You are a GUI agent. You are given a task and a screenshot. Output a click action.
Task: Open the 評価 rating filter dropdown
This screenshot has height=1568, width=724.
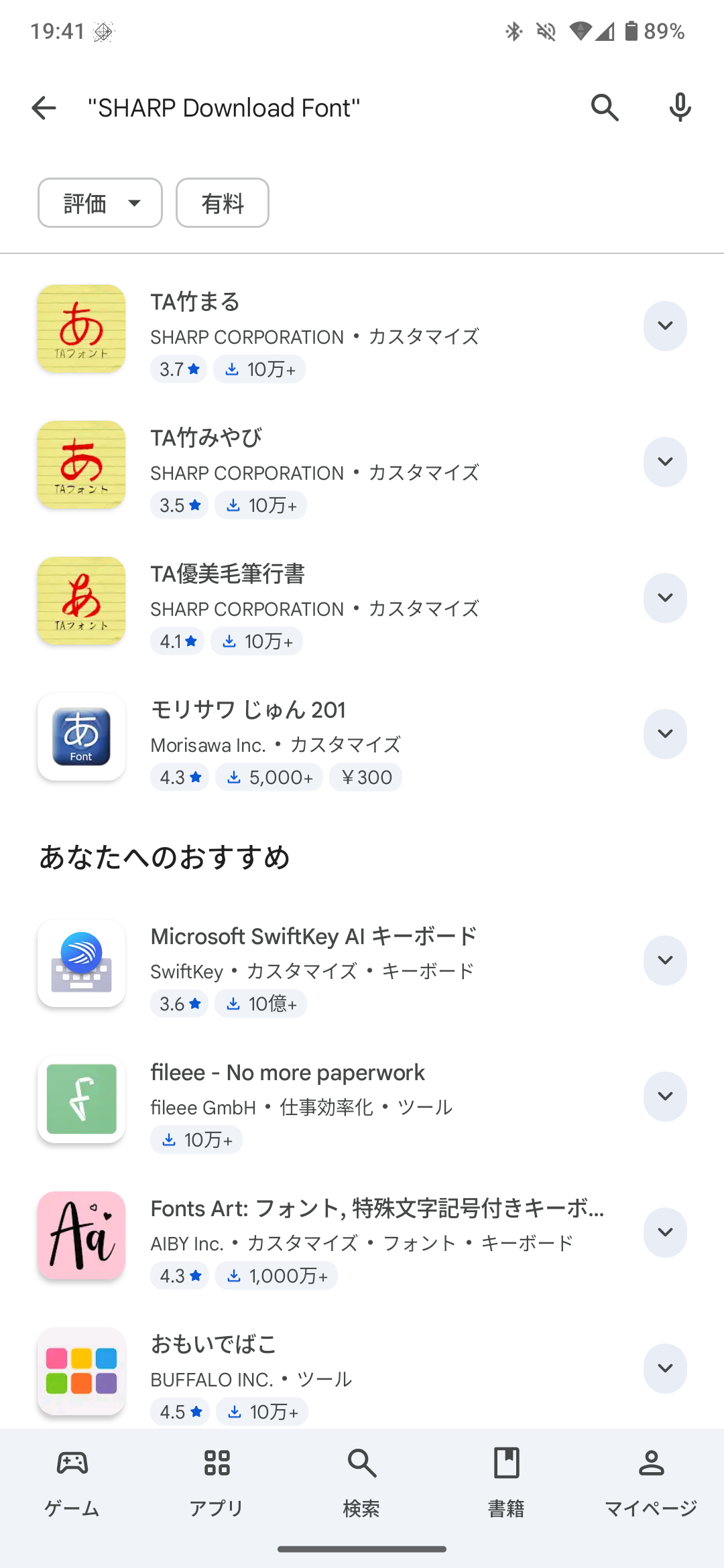pyautogui.click(x=100, y=203)
